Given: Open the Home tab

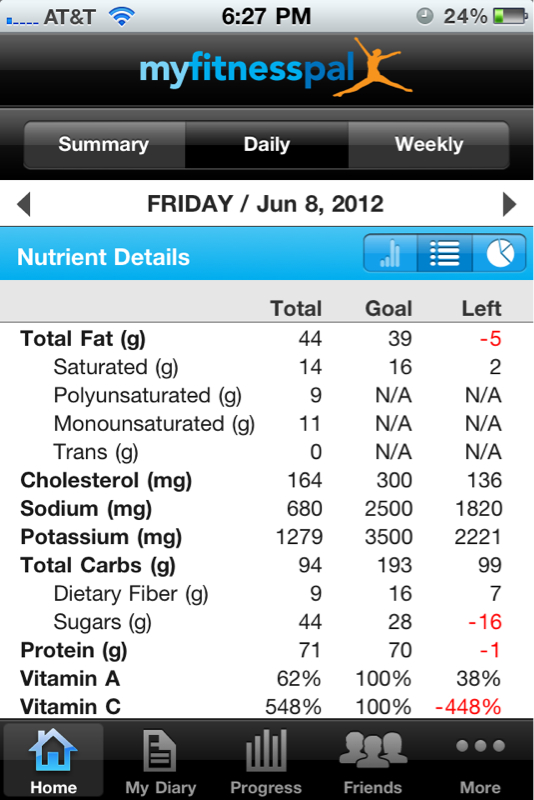Looking at the screenshot, I should point(54,761).
